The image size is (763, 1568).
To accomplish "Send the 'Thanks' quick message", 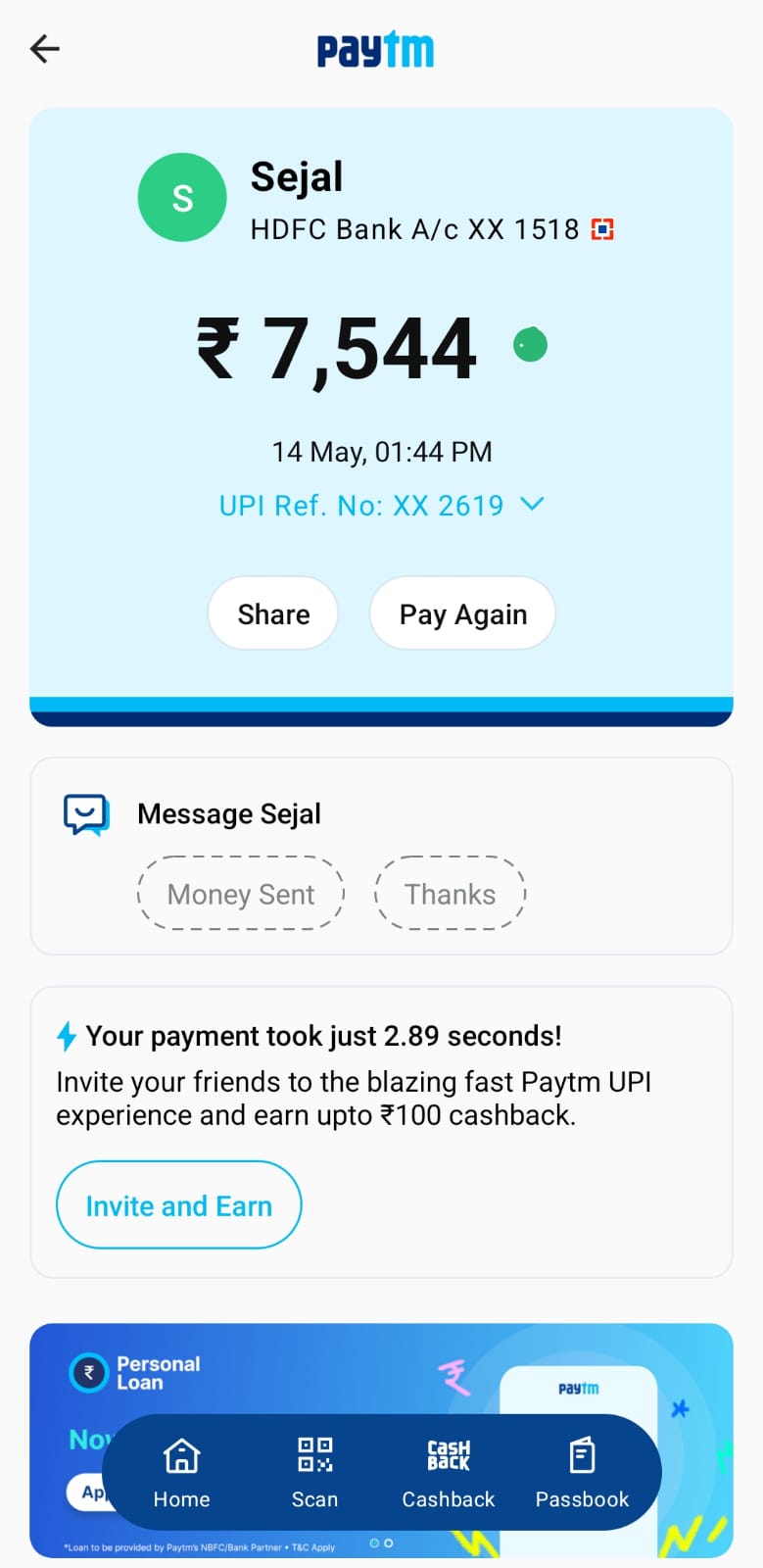I will (x=451, y=894).
